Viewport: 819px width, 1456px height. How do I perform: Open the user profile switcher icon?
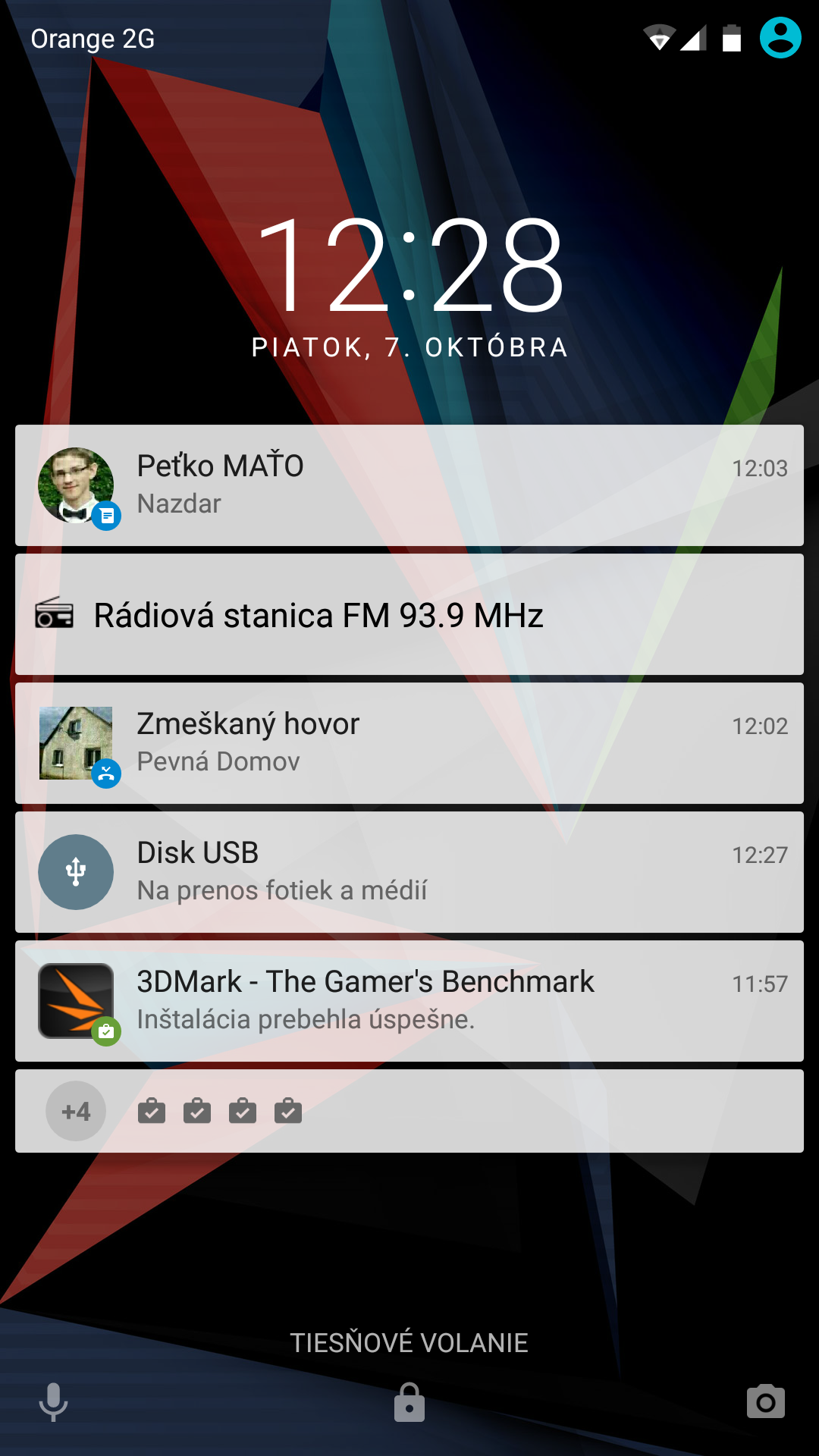pyautogui.click(x=780, y=38)
